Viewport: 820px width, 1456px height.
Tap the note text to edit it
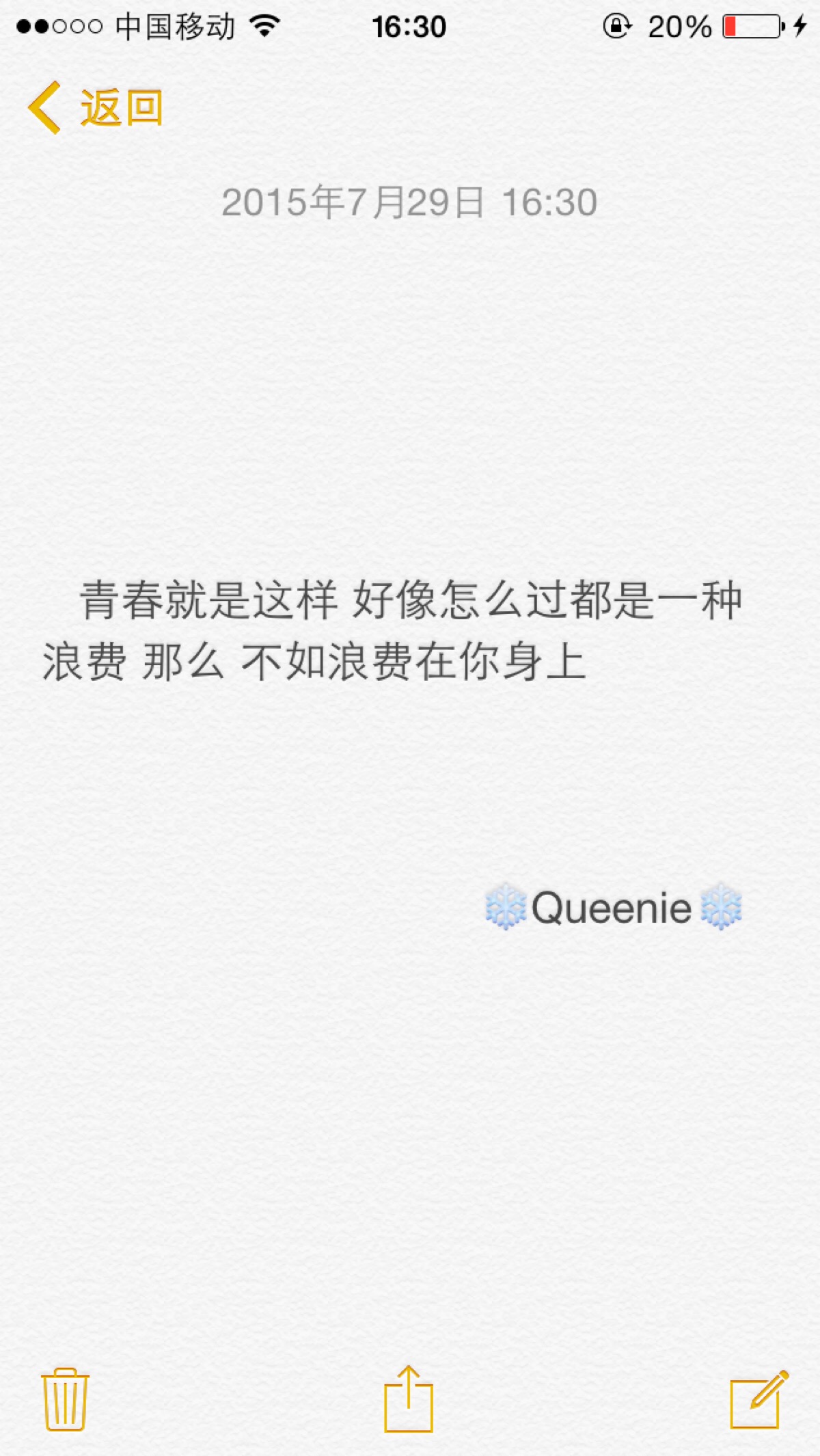click(x=392, y=631)
